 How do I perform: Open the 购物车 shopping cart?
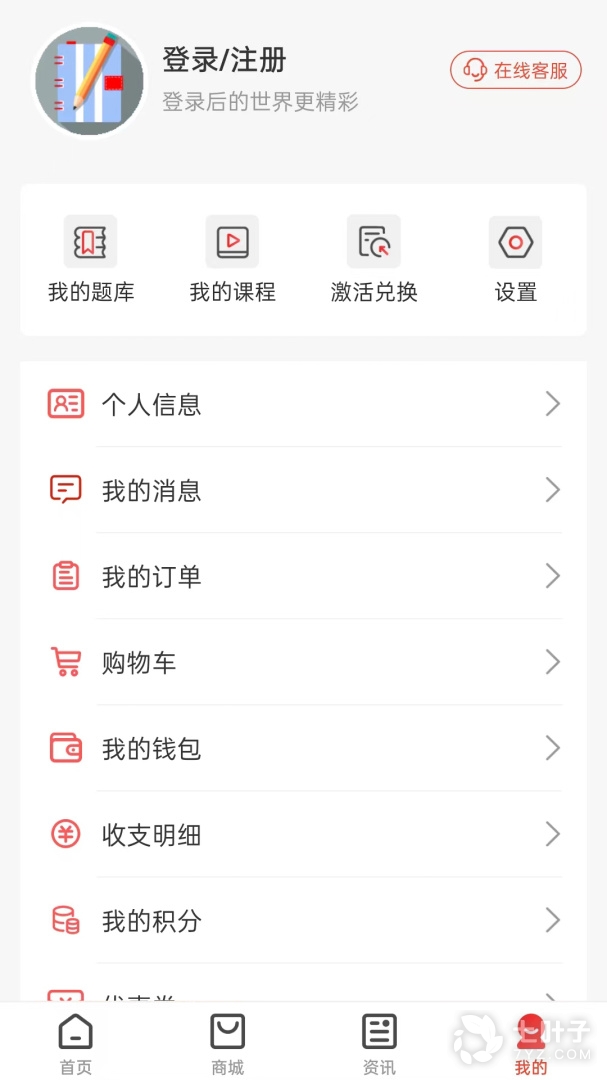pos(303,662)
